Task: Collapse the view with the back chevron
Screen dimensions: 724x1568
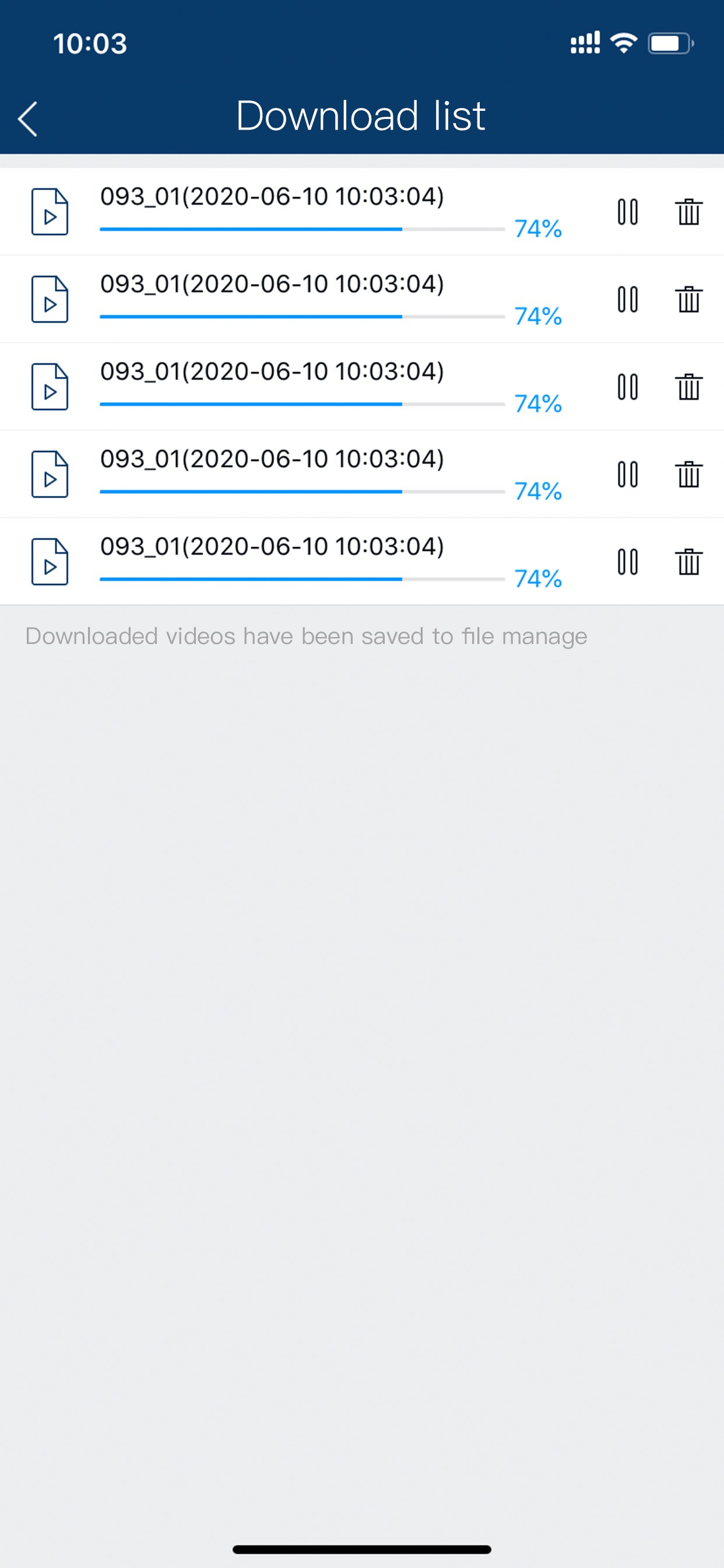Action: pyautogui.click(x=28, y=118)
